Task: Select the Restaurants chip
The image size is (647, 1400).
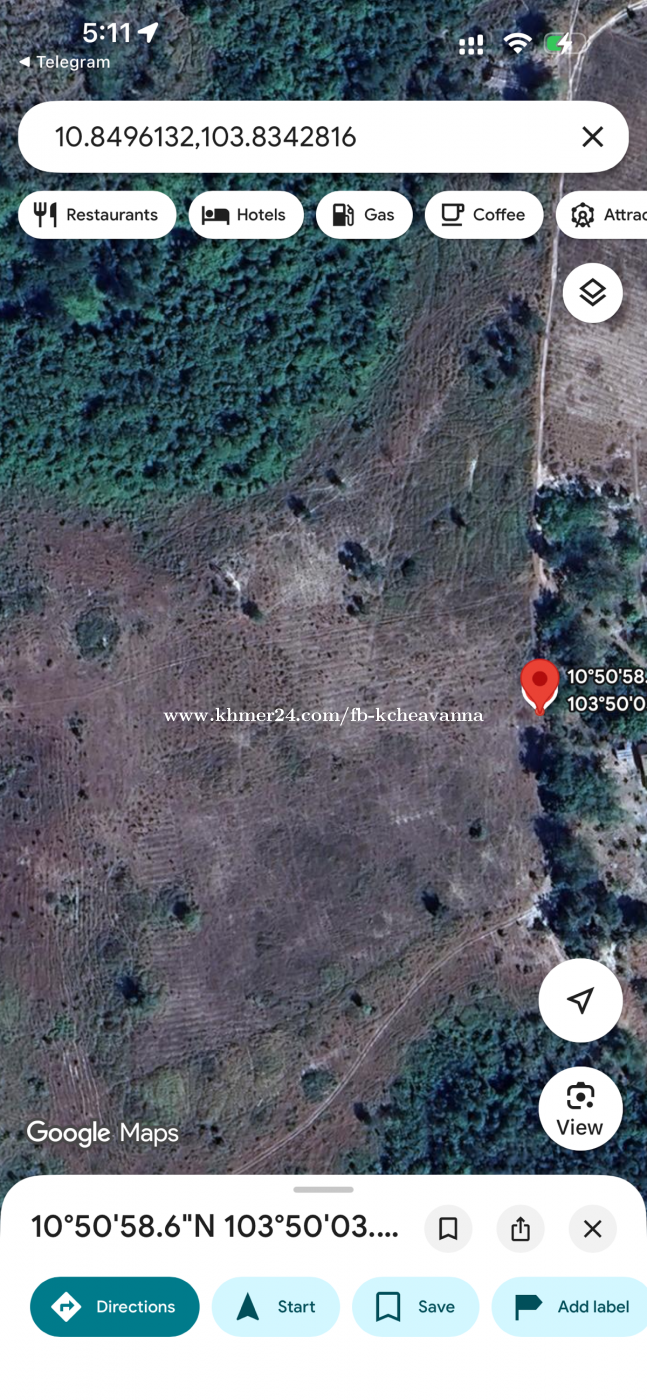Action: pos(97,215)
